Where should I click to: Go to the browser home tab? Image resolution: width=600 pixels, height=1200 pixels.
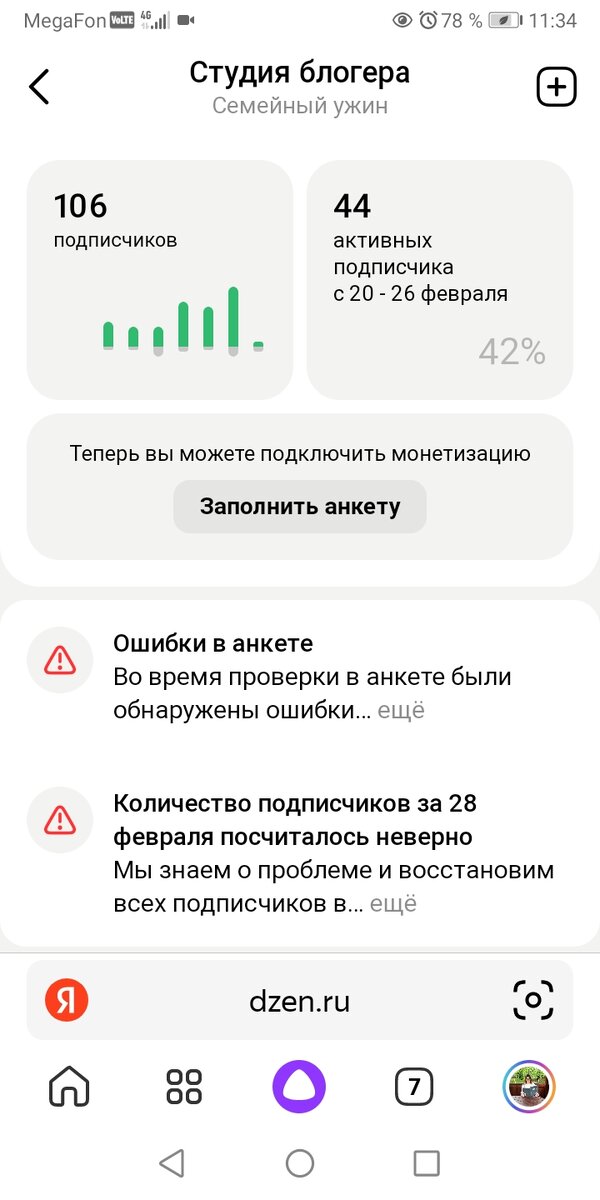click(x=69, y=1086)
